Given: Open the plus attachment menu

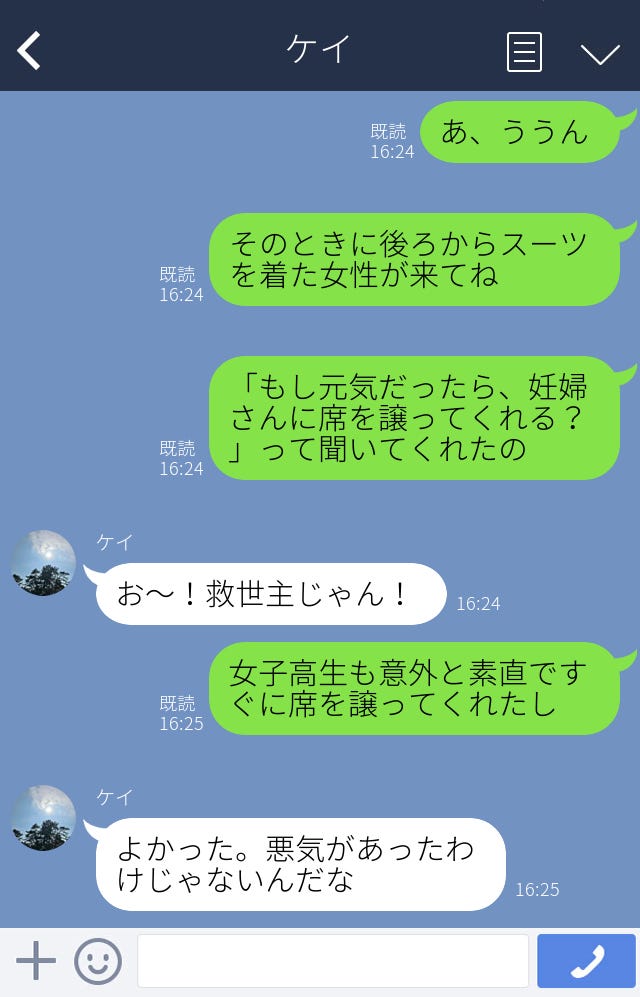Looking at the screenshot, I should 36,961.
